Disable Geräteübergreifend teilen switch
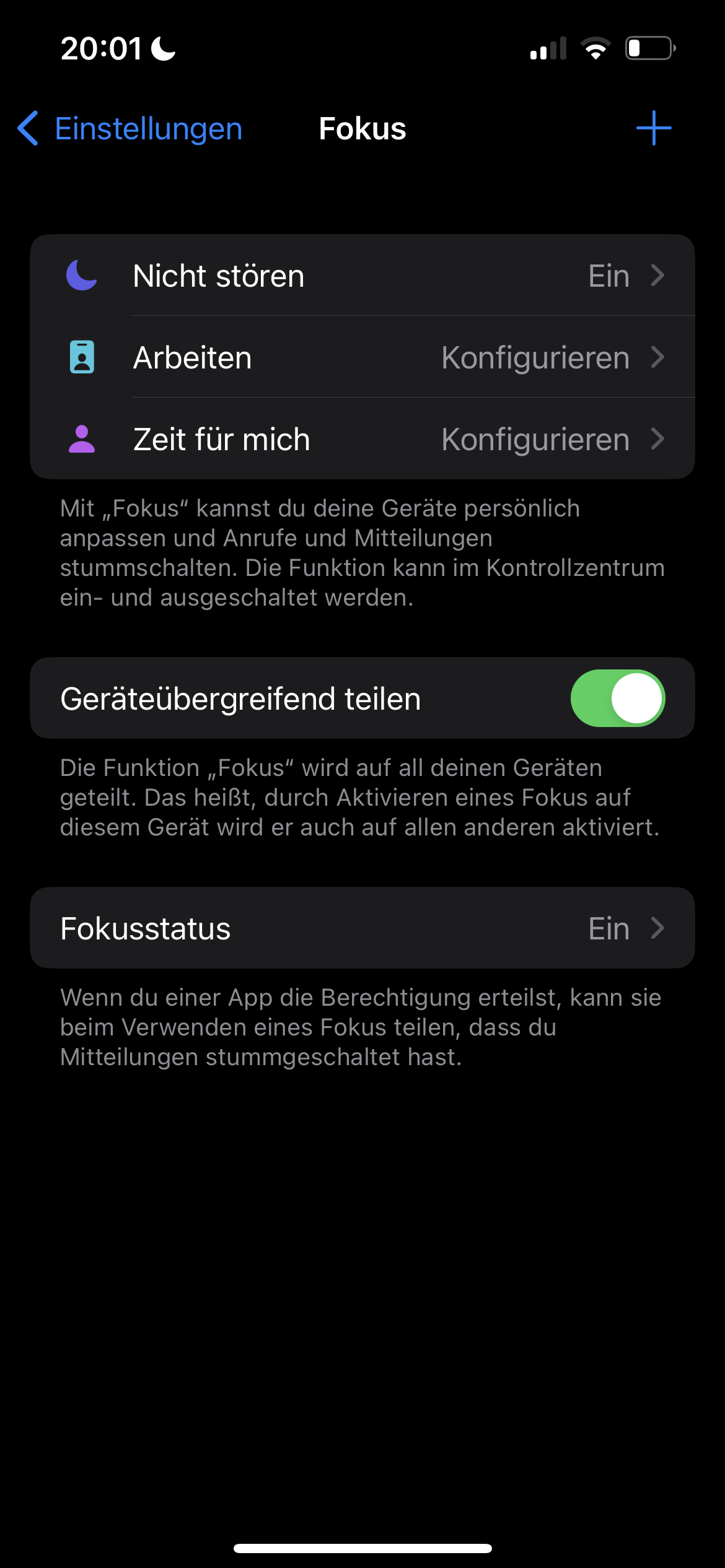725x1568 pixels. pos(617,698)
